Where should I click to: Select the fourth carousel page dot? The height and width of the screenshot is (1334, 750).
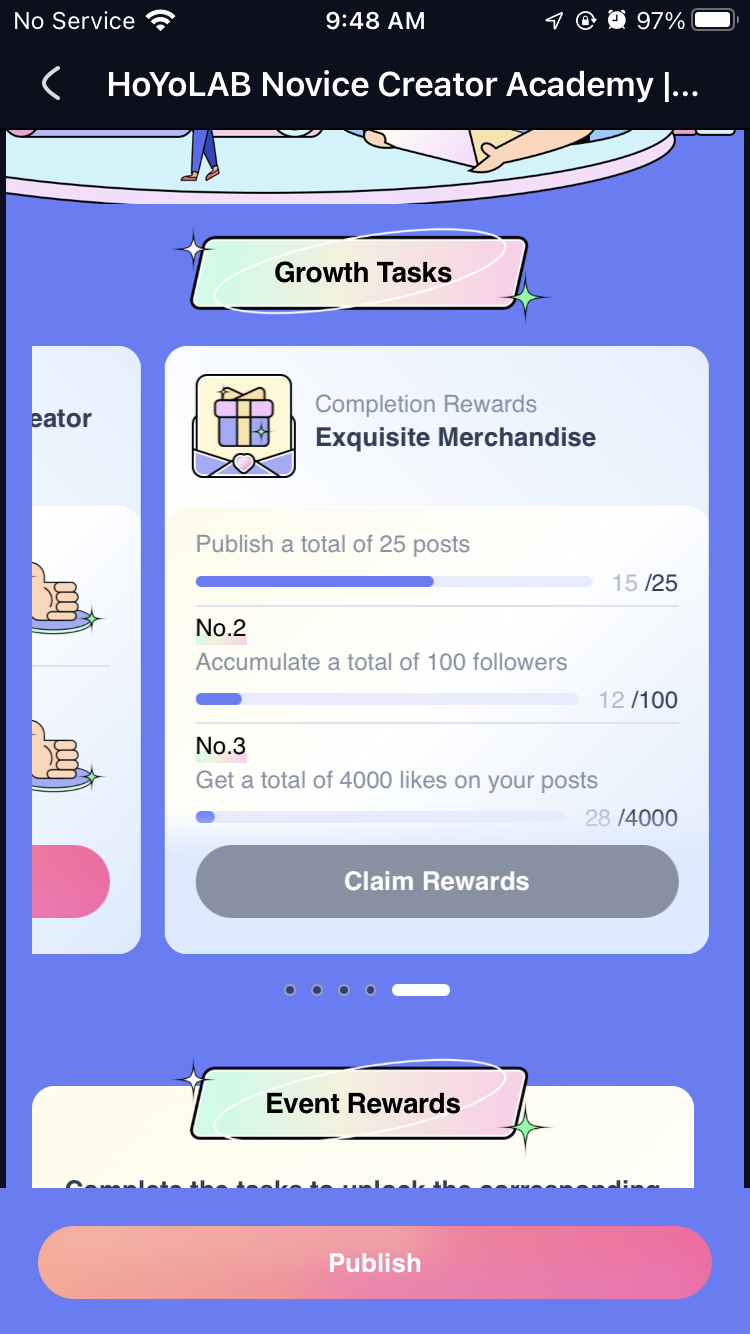click(x=370, y=990)
